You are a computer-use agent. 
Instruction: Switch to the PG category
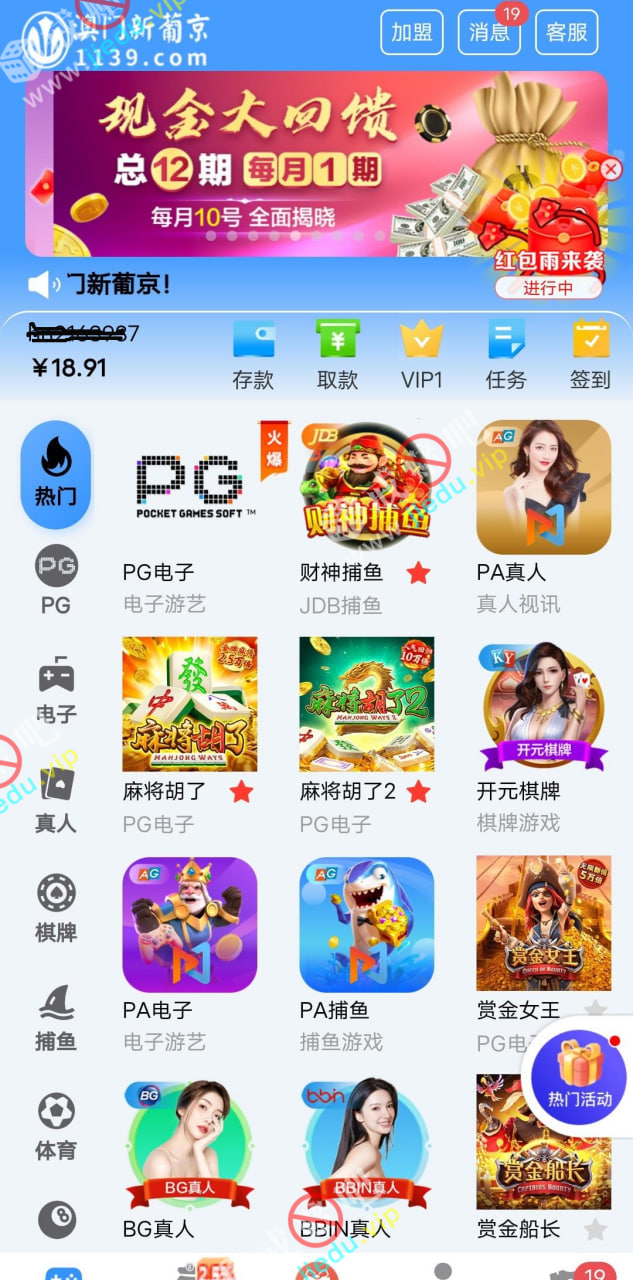point(56,580)
